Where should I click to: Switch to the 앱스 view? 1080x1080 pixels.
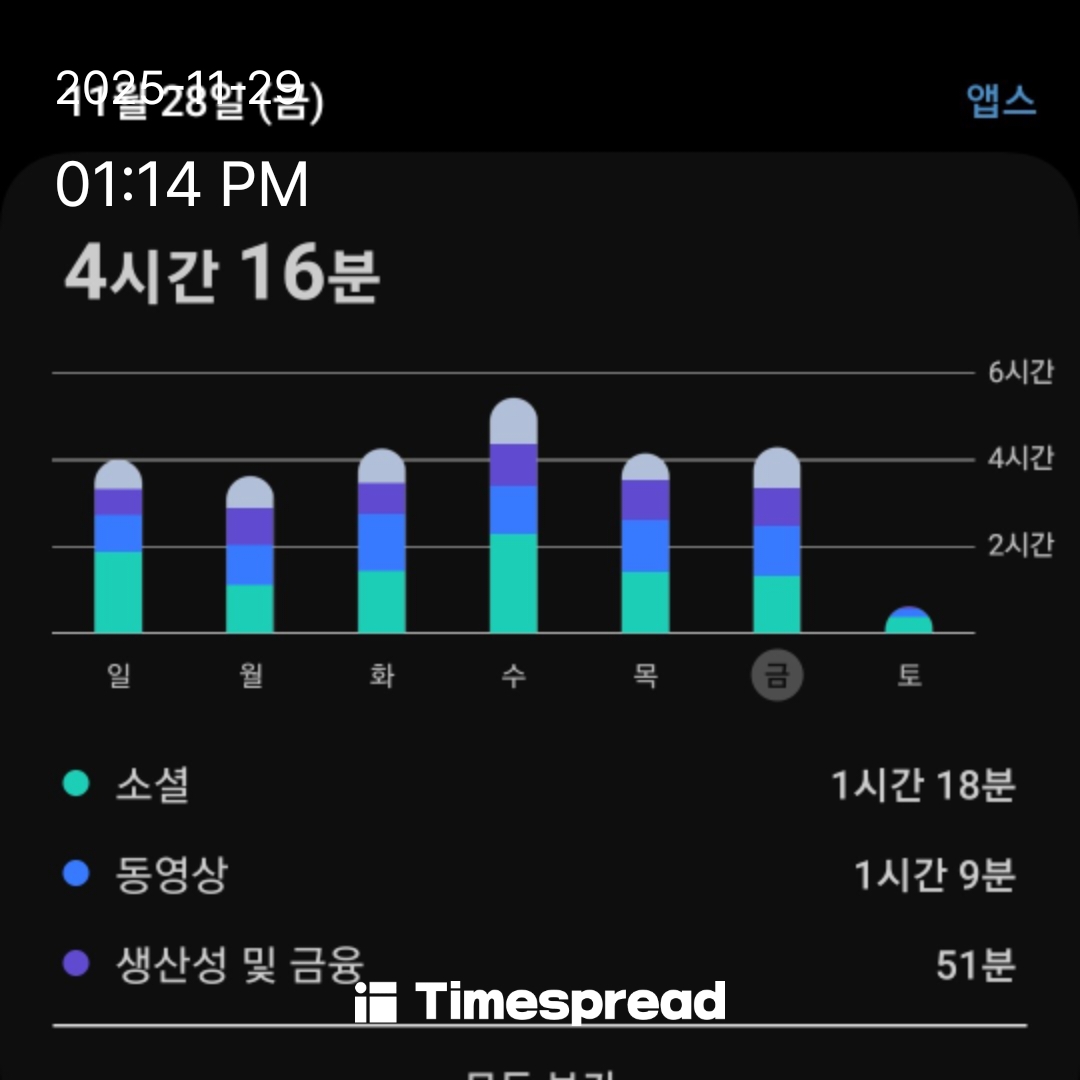tap(1001, 101)
